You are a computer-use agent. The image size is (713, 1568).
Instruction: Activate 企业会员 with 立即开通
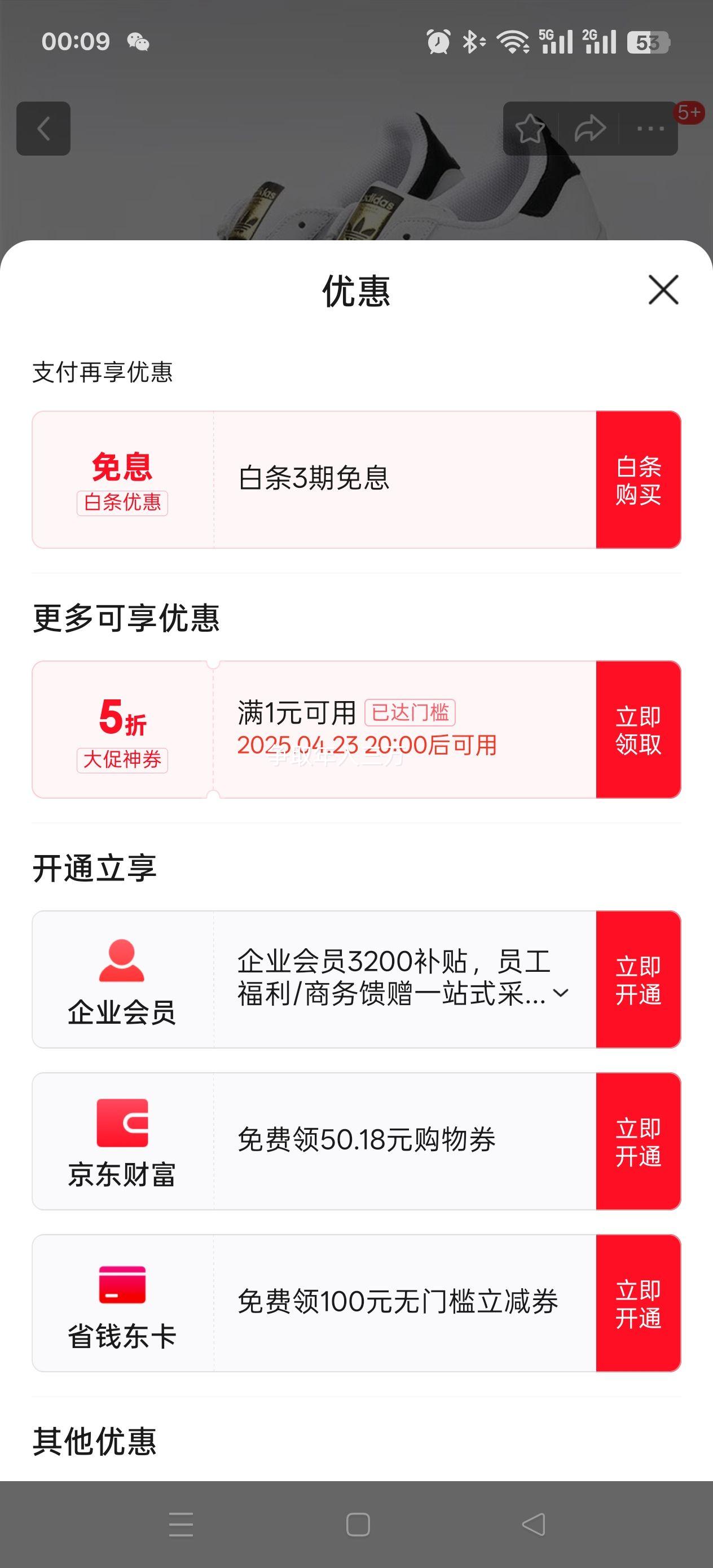[637, 979]
